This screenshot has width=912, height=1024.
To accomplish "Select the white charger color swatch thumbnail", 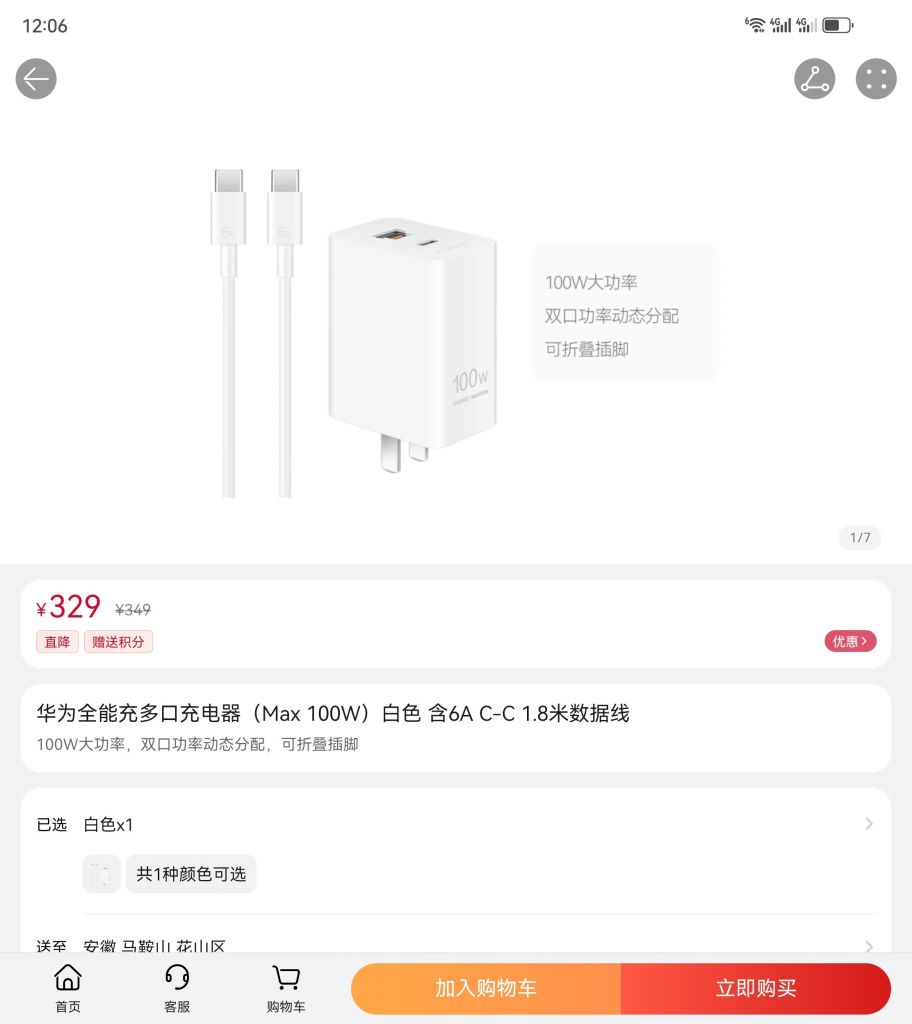I will (x=100, y=872).
